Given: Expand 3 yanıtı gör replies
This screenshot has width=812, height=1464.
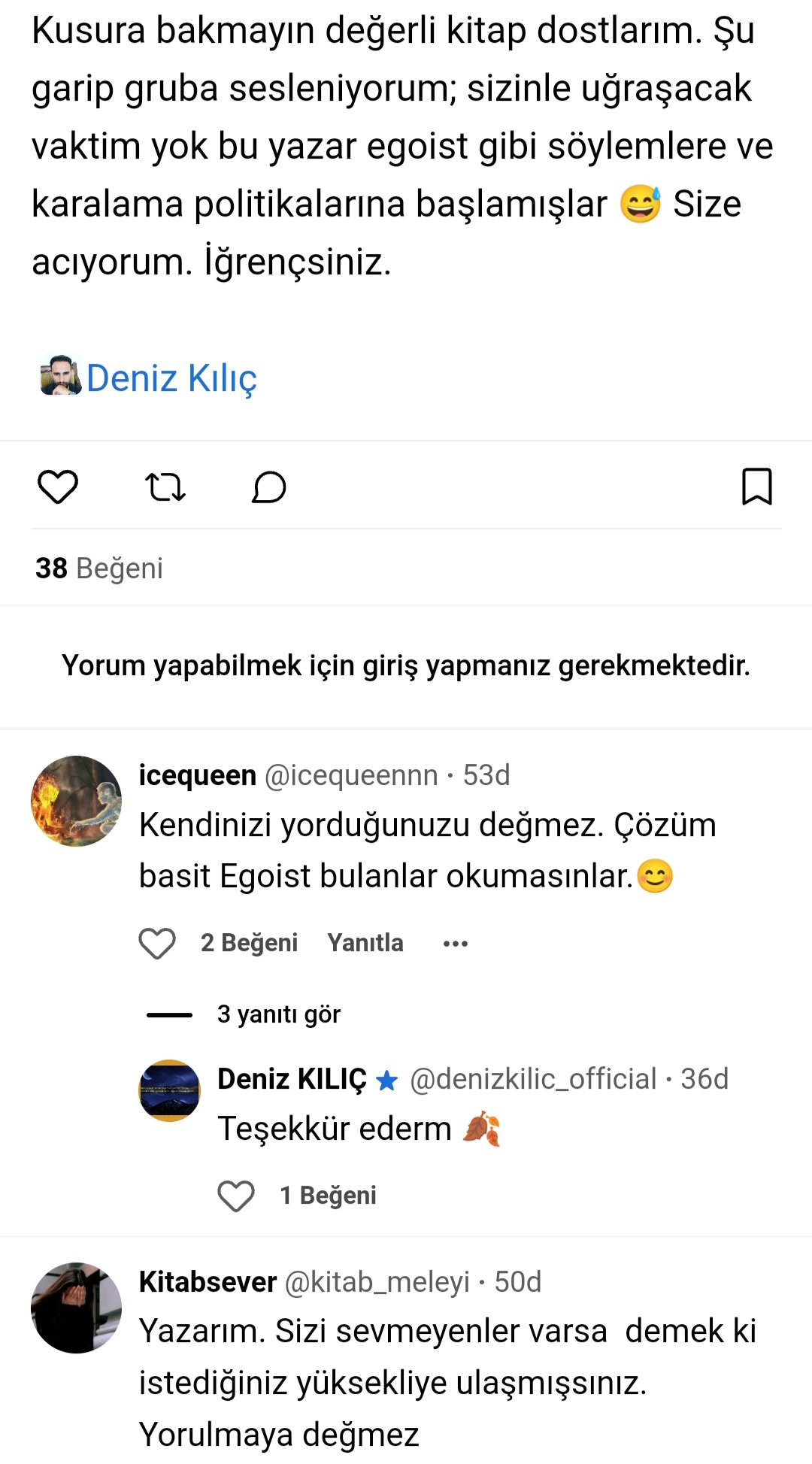Looking at the screenshot, I should click(x=278, y=1014).
